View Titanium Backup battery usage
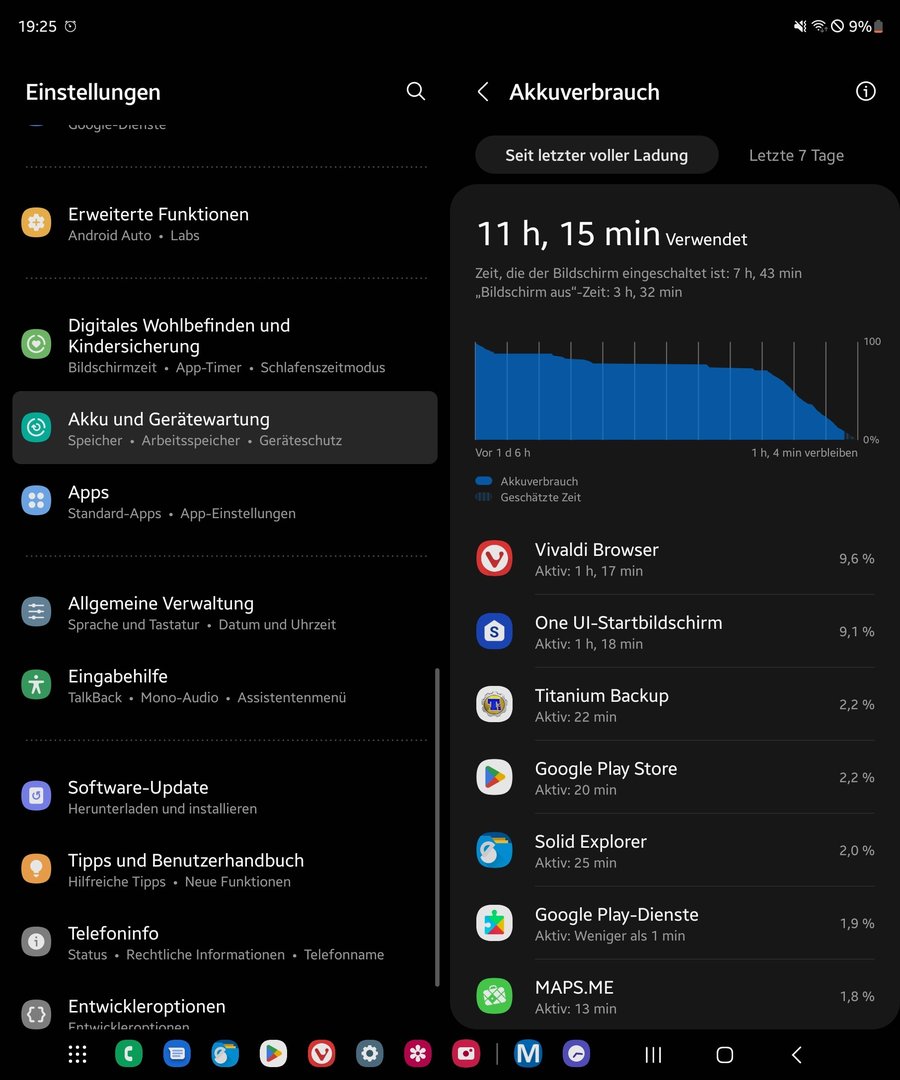Screen dimensions: 900x1080 [x=674, y=705]
